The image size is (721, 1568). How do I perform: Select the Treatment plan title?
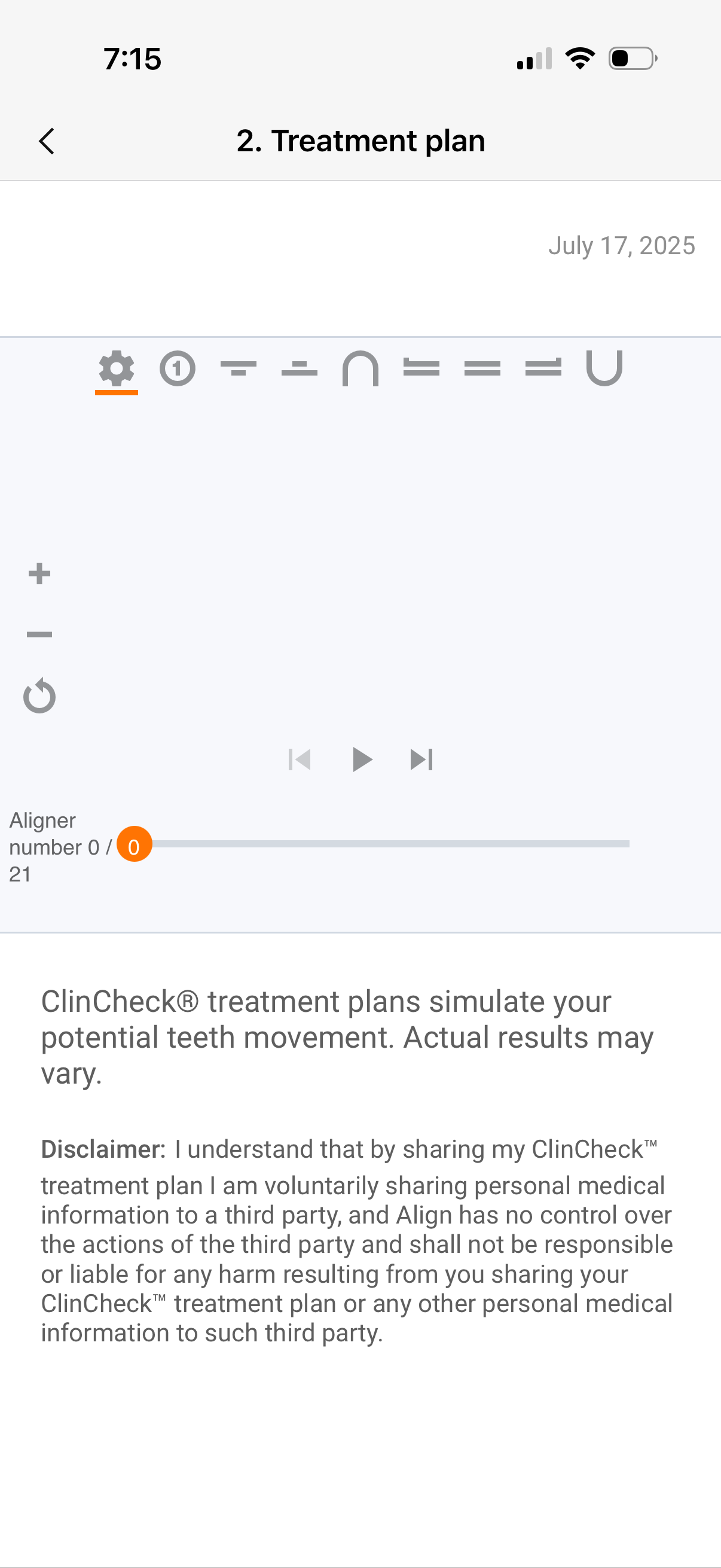pyautogui.click(x=360, y=141)
